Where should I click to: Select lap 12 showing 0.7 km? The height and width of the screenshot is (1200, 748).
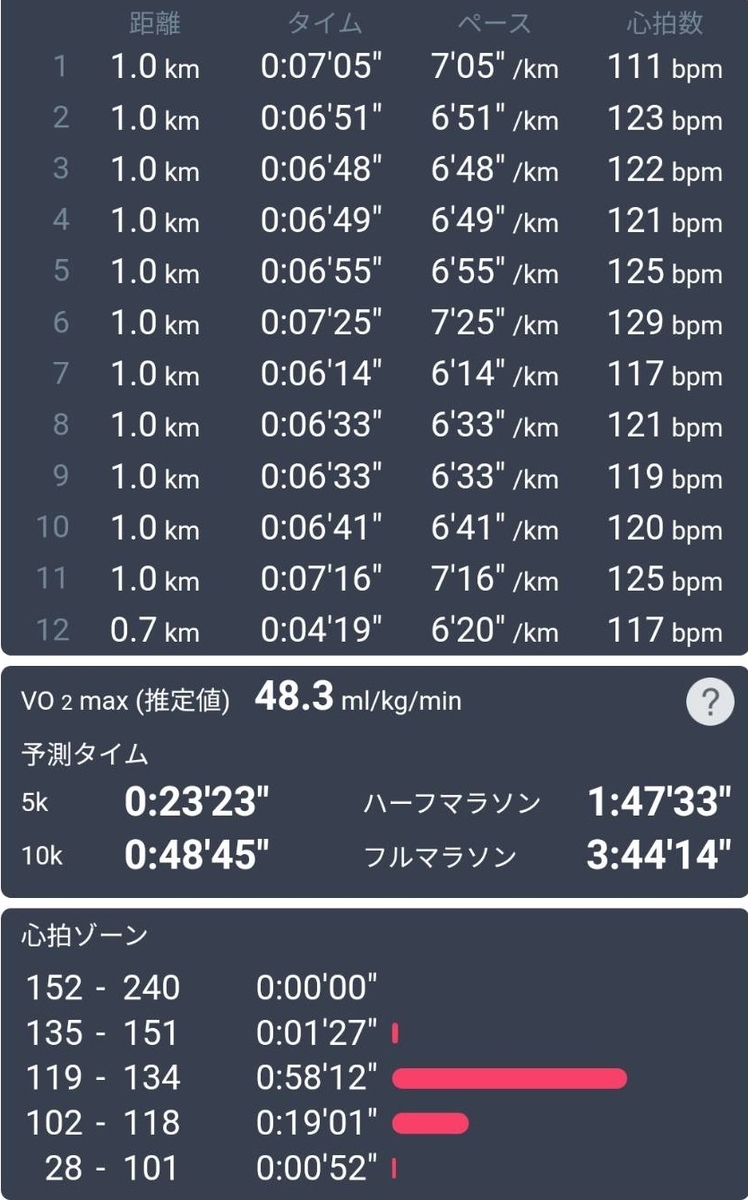coord(374,630)
